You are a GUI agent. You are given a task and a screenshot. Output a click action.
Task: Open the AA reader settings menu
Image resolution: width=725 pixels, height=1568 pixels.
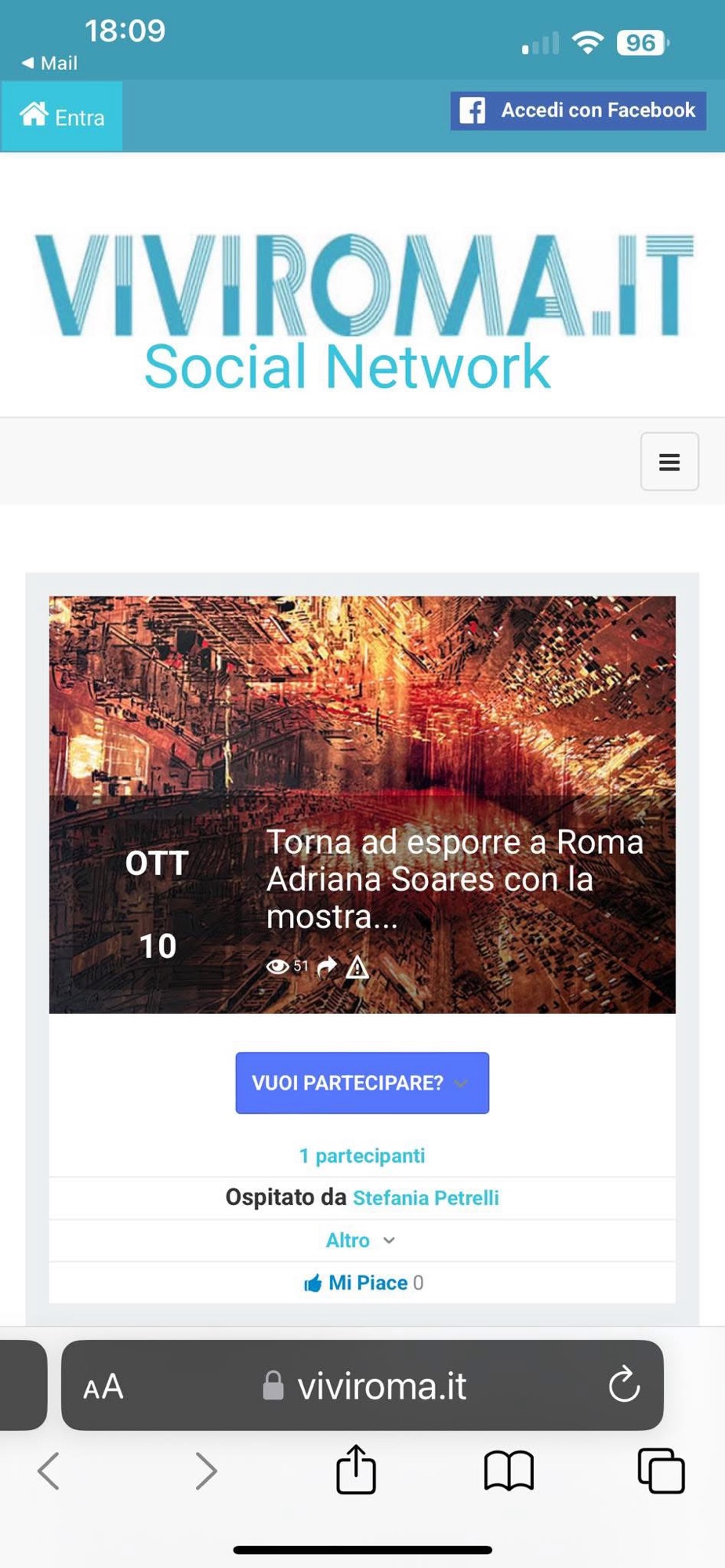103,1386
